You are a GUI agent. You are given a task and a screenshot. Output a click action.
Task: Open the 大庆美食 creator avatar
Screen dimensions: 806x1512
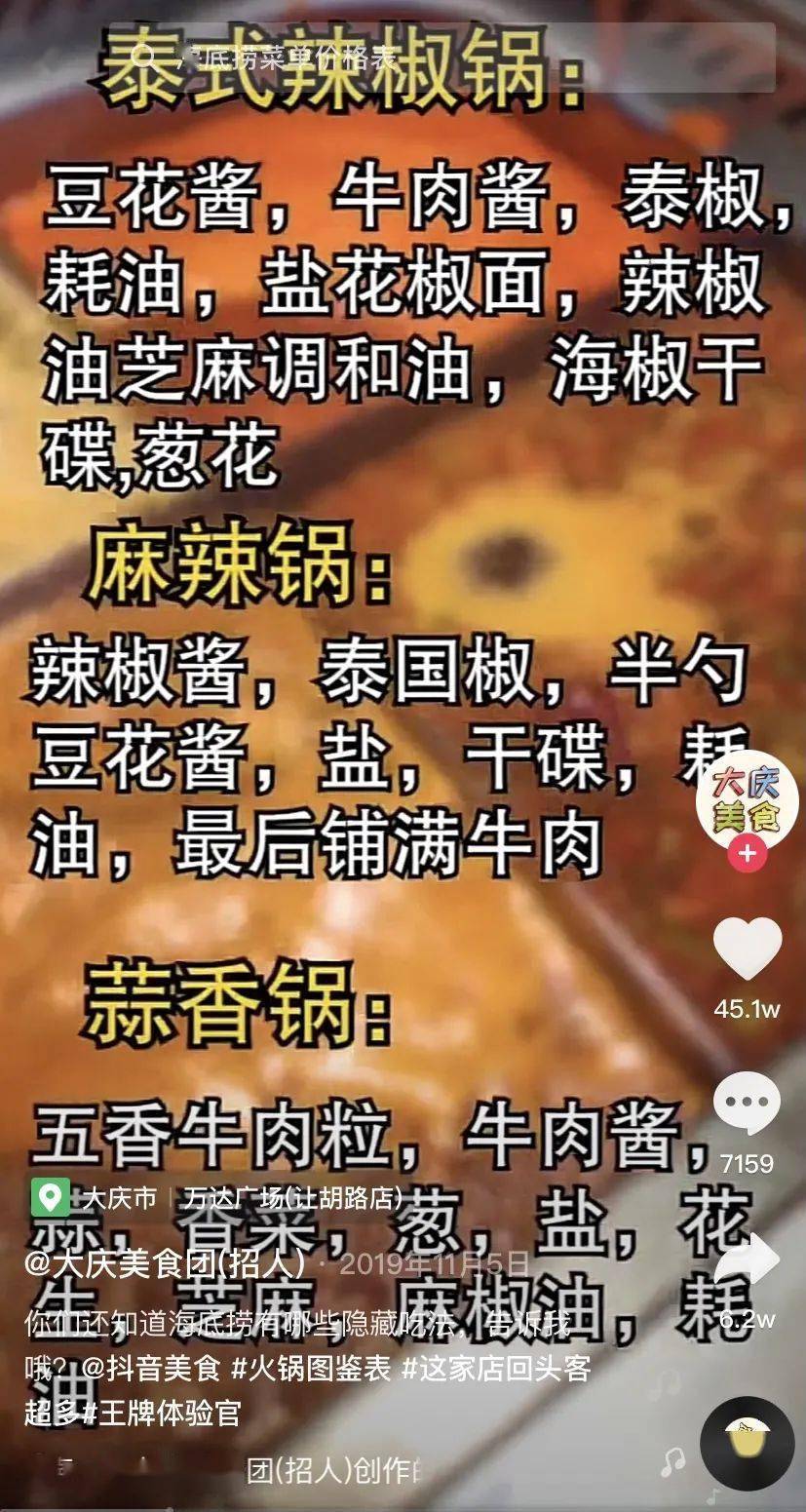pos(747,799)
